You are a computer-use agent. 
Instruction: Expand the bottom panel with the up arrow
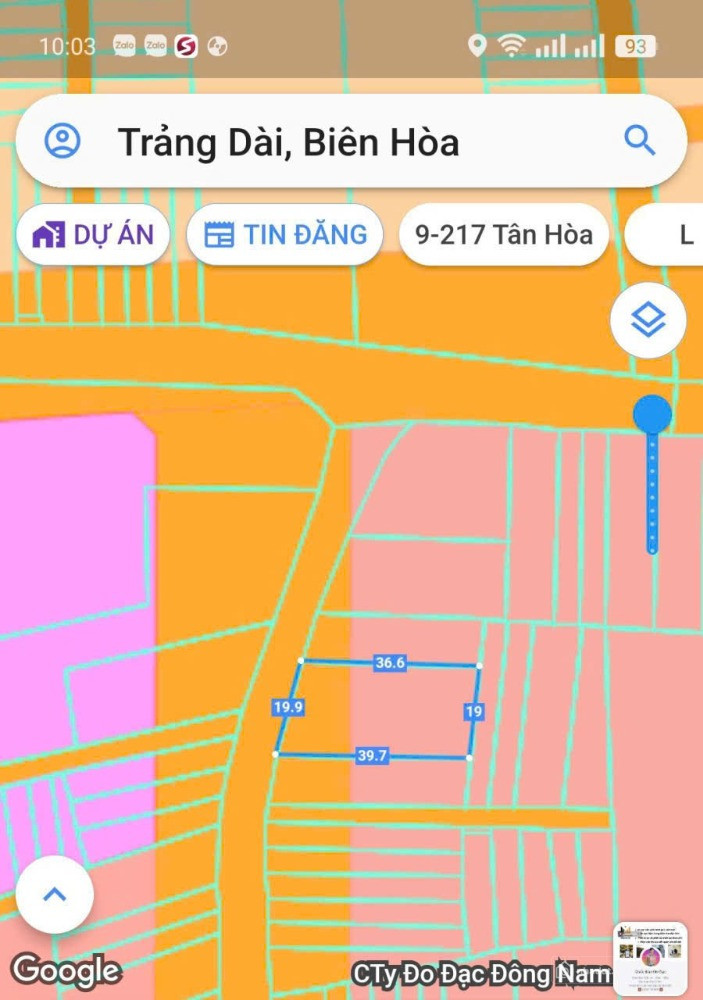55,894
